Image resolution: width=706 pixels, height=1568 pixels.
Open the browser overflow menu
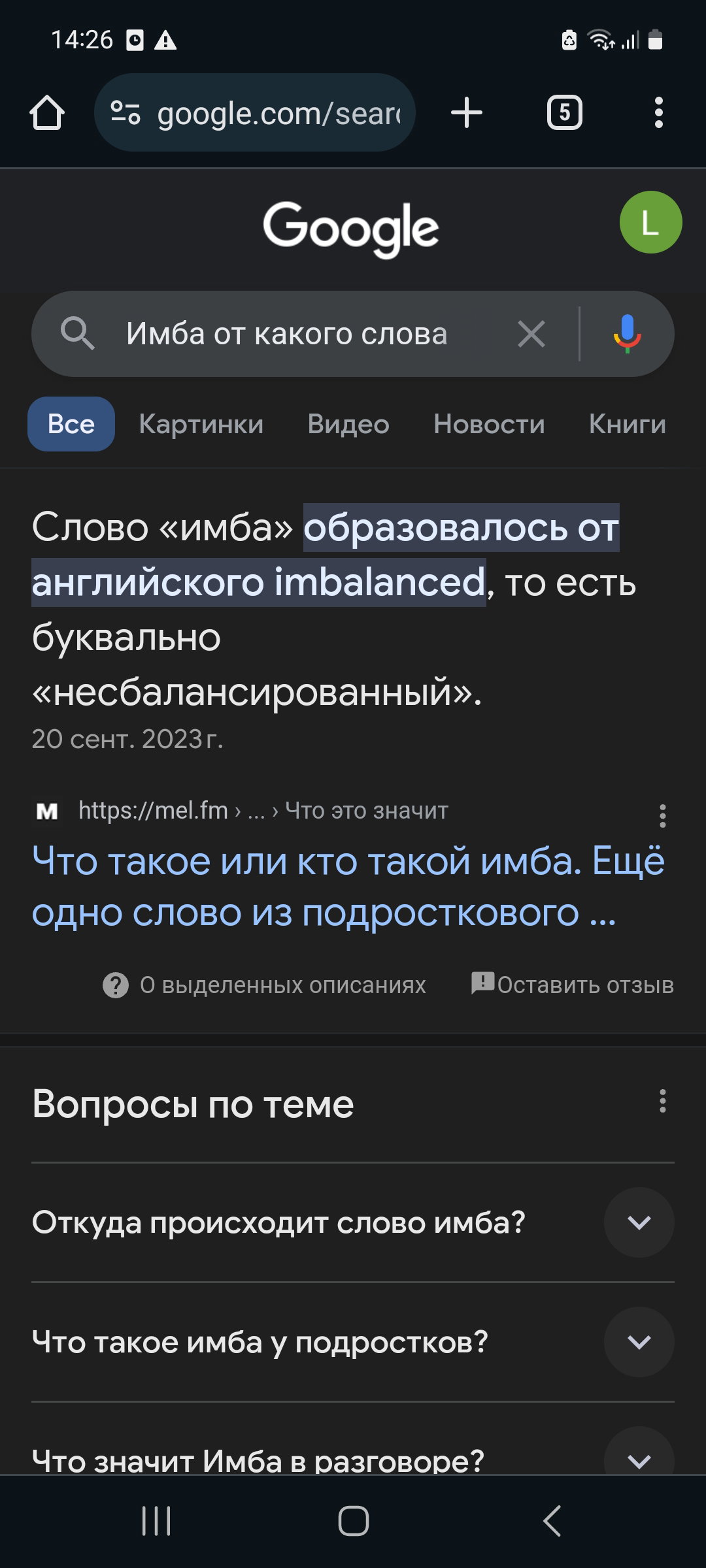[x=659, y=112]
